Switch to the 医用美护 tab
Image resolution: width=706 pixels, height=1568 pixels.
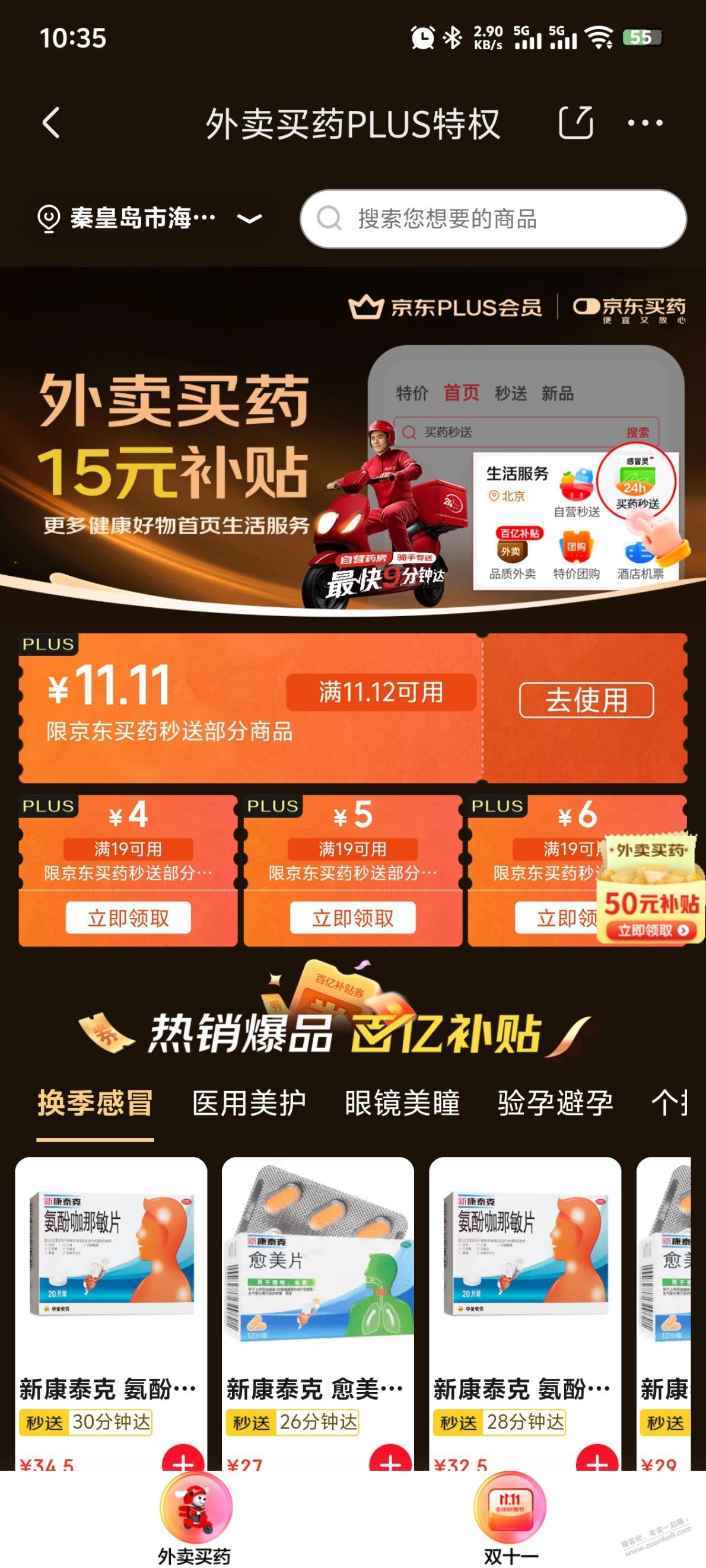(249, 1103)
